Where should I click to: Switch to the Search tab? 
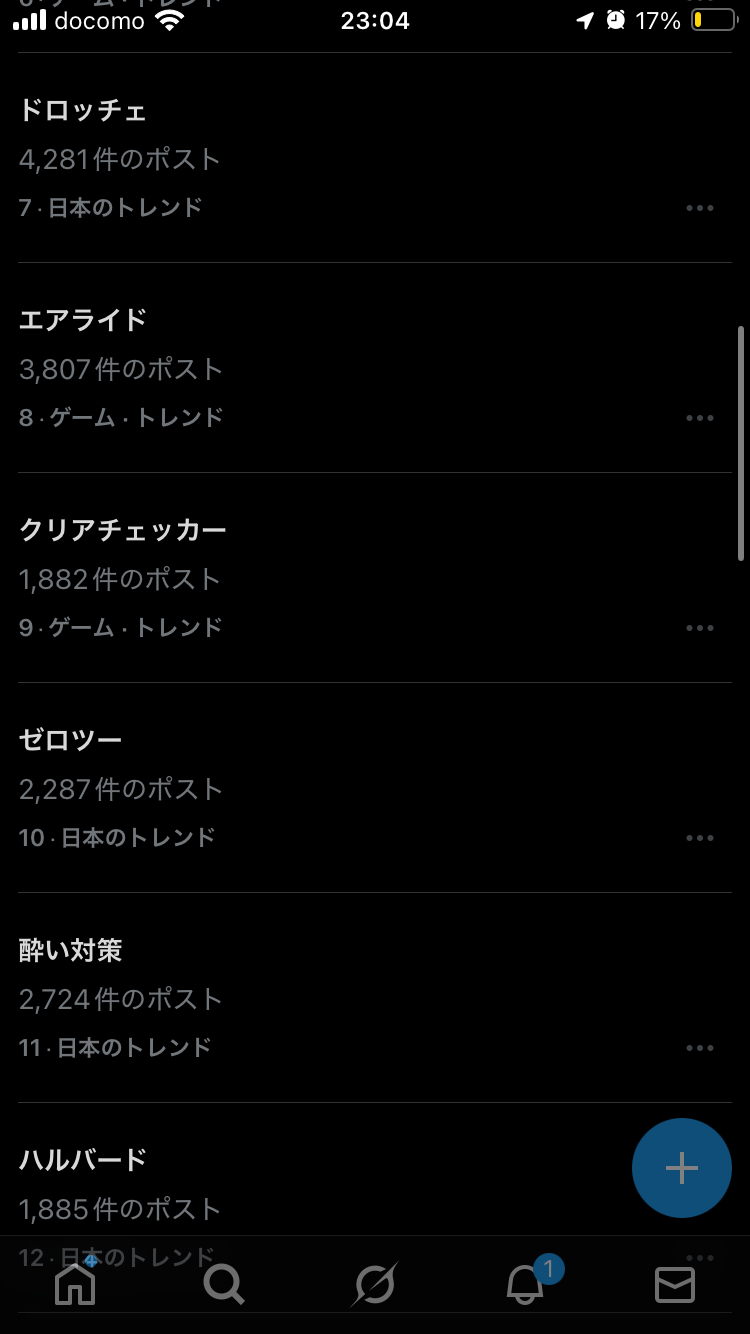tap(224, 1284)
